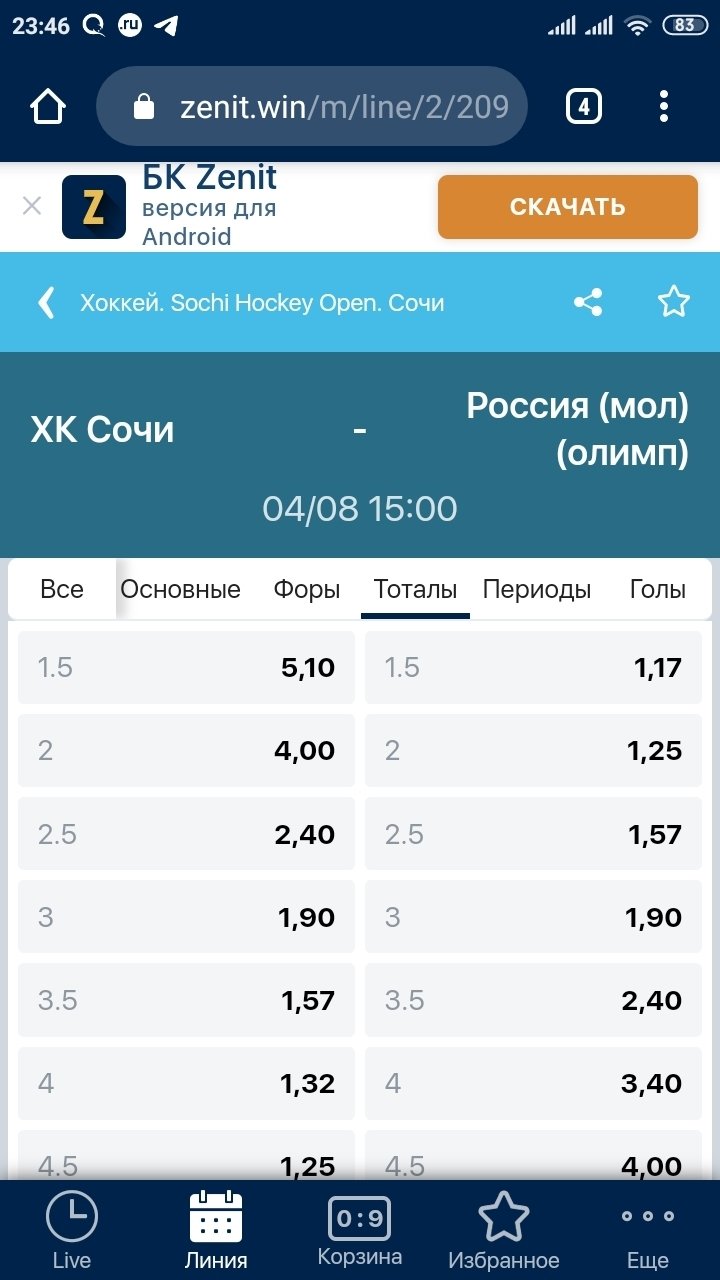Tap the СКАЧАТЬ download button
720x1280 pixels.
click(x=567, y=207)
